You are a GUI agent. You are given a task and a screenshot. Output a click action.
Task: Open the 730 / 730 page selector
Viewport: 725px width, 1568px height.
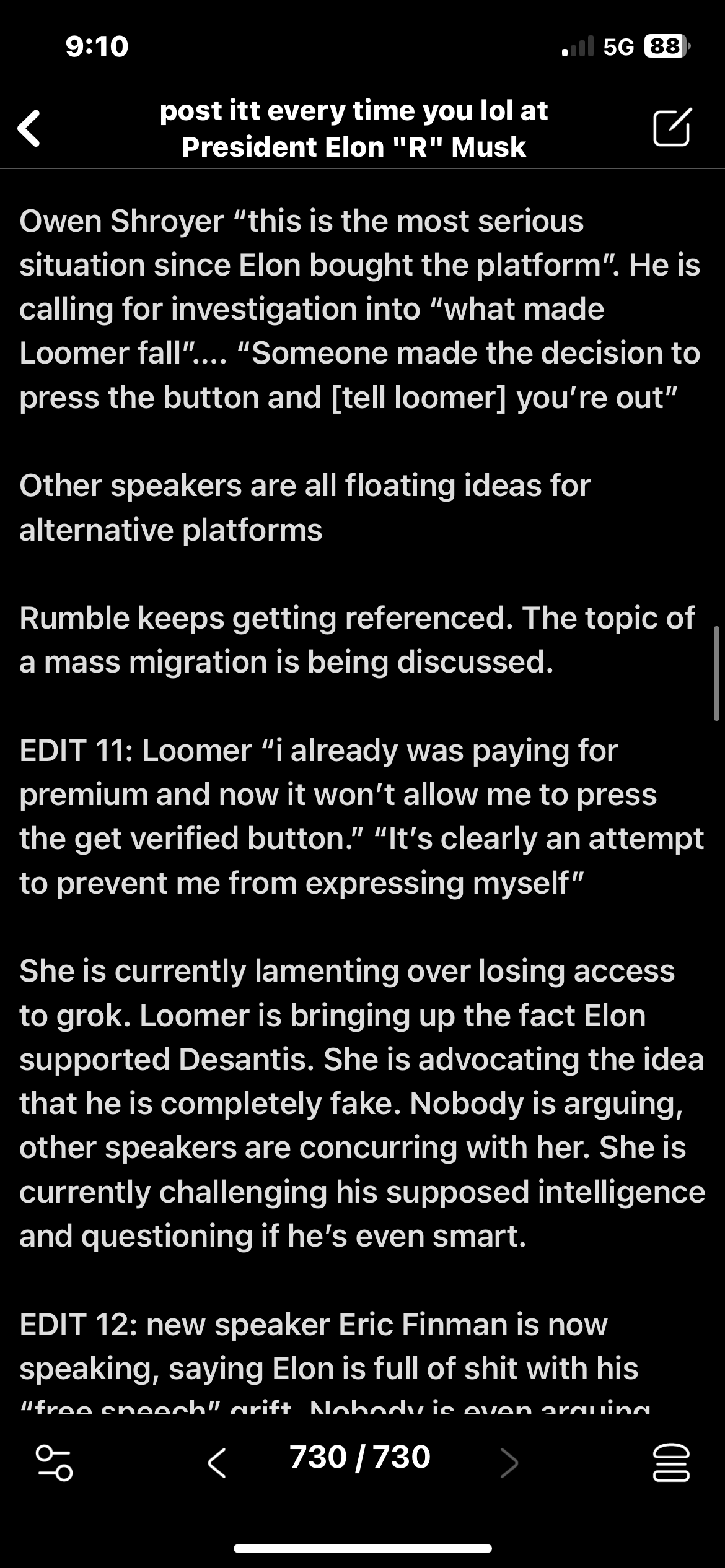point(359,1457)
